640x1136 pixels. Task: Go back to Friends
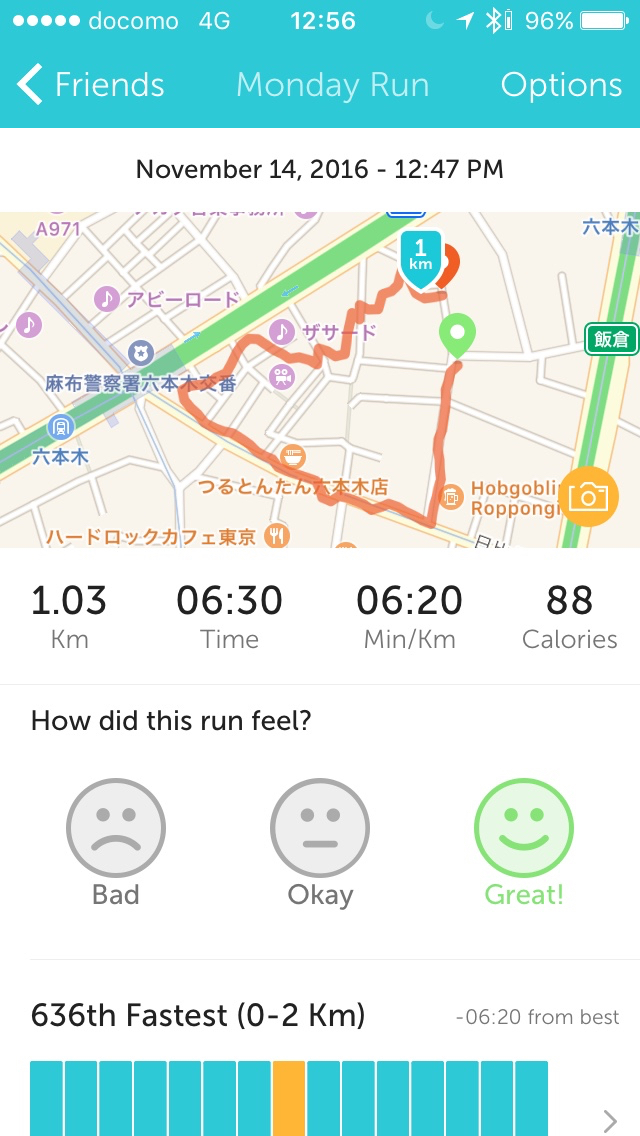pos(92,85)
